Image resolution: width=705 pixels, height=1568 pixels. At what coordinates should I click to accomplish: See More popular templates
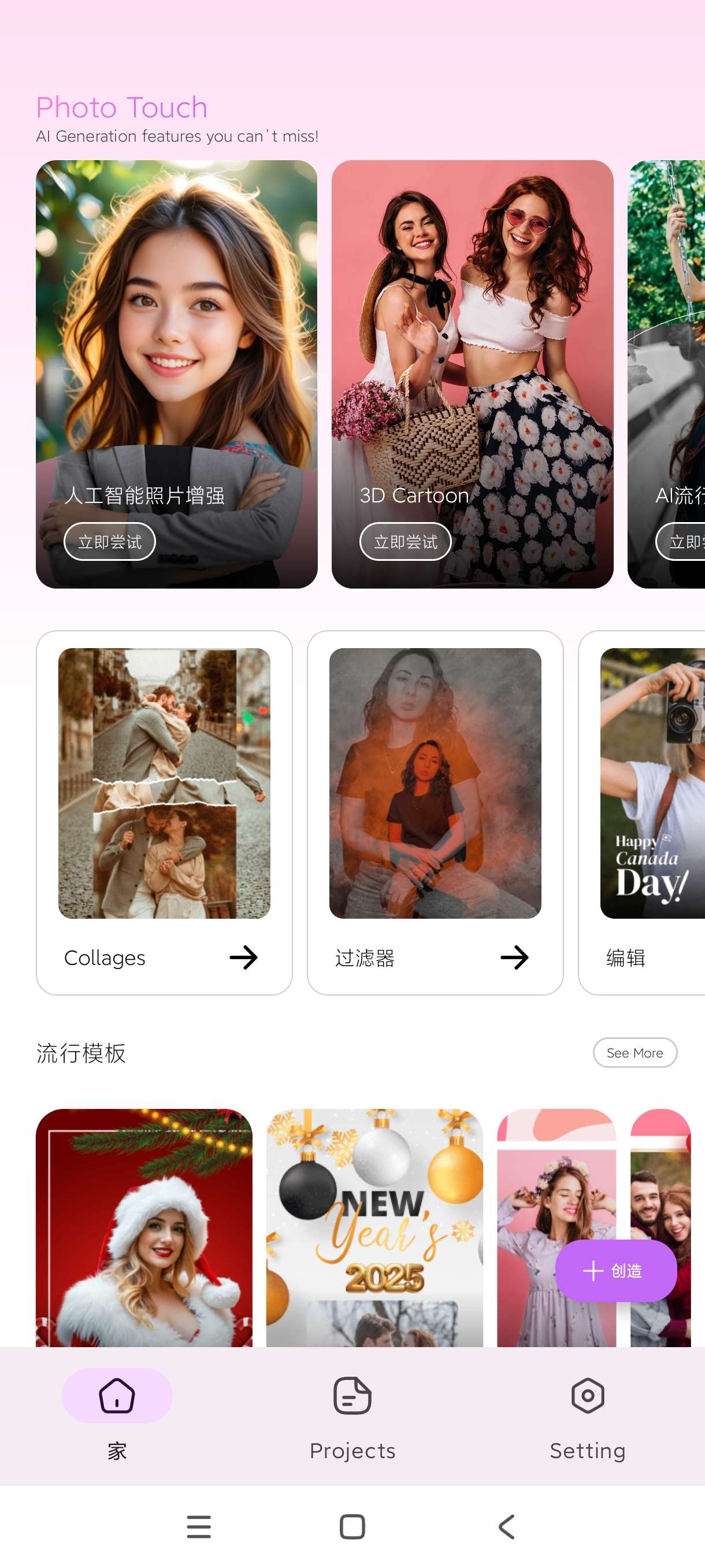634,1052
